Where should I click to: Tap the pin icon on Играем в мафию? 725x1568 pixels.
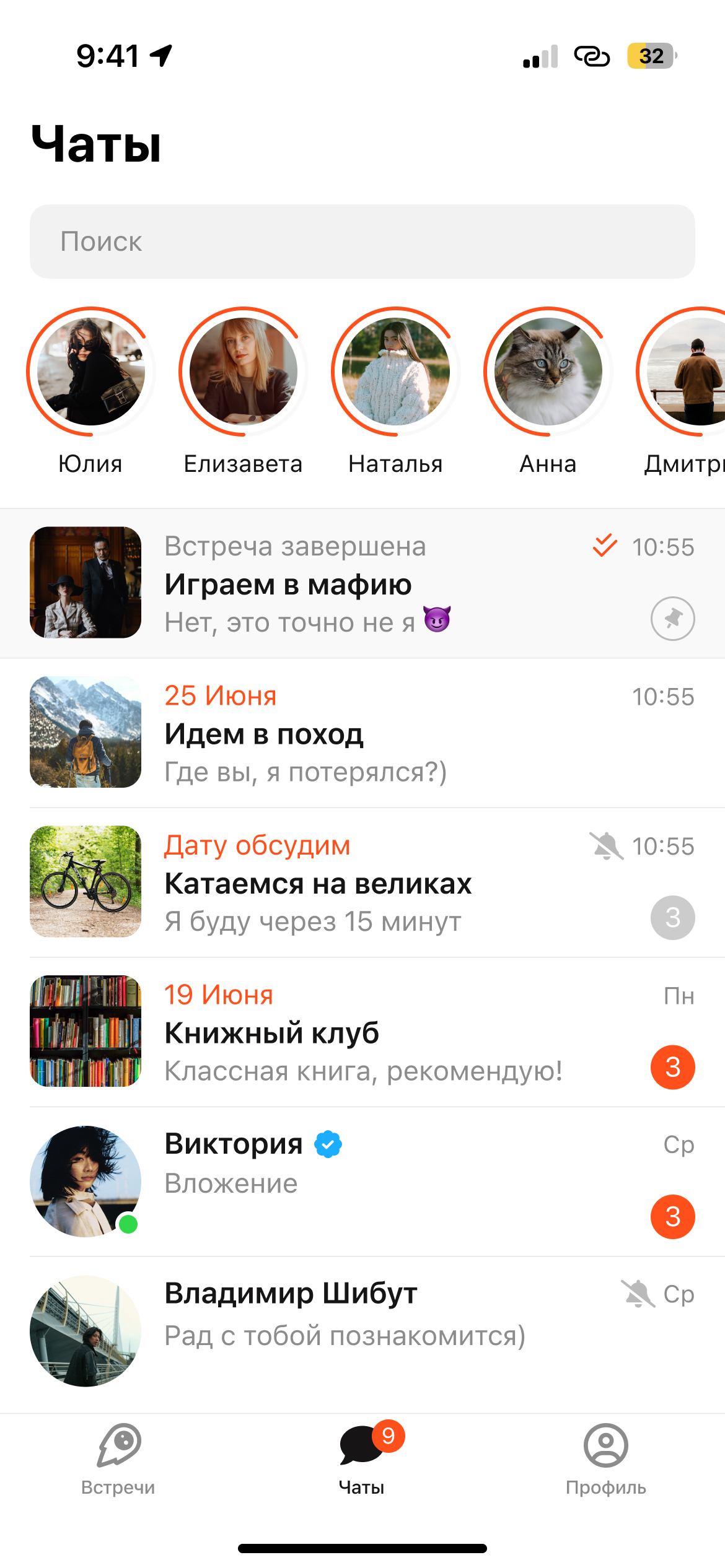[672, 618]
